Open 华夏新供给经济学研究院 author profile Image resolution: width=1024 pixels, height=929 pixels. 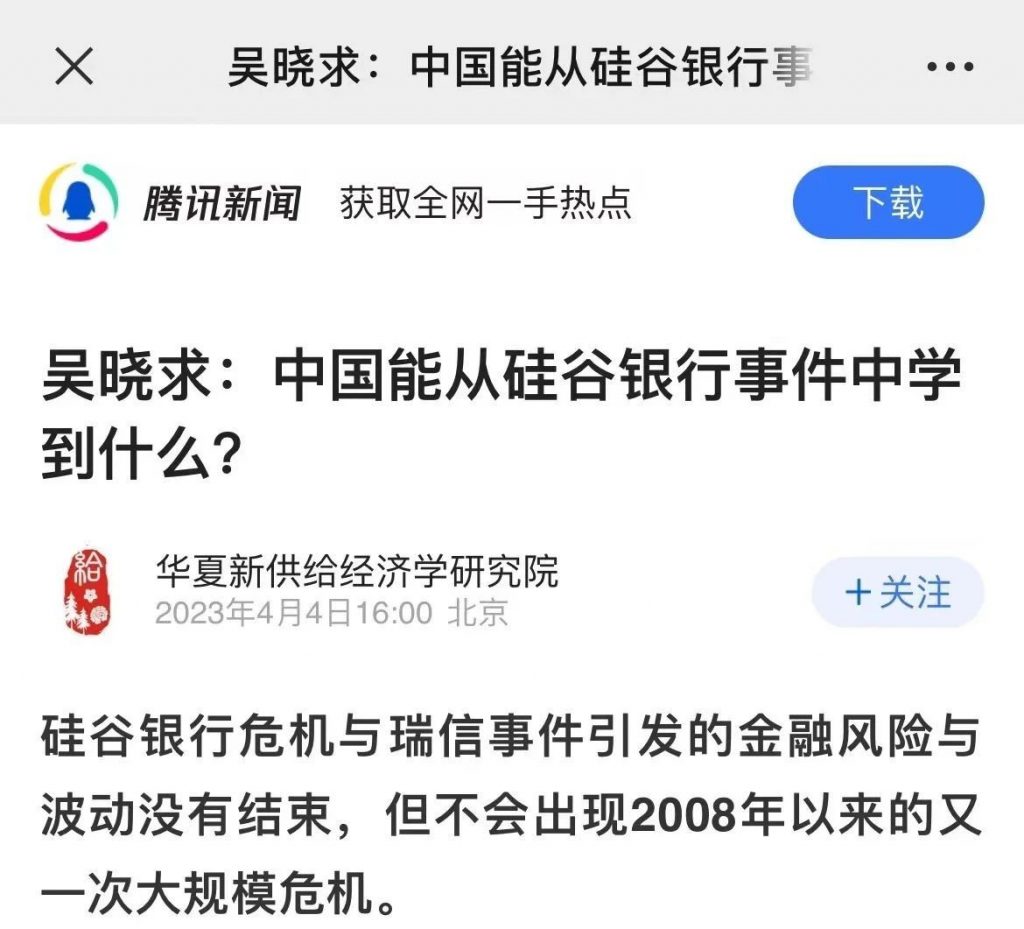(356, 572)
